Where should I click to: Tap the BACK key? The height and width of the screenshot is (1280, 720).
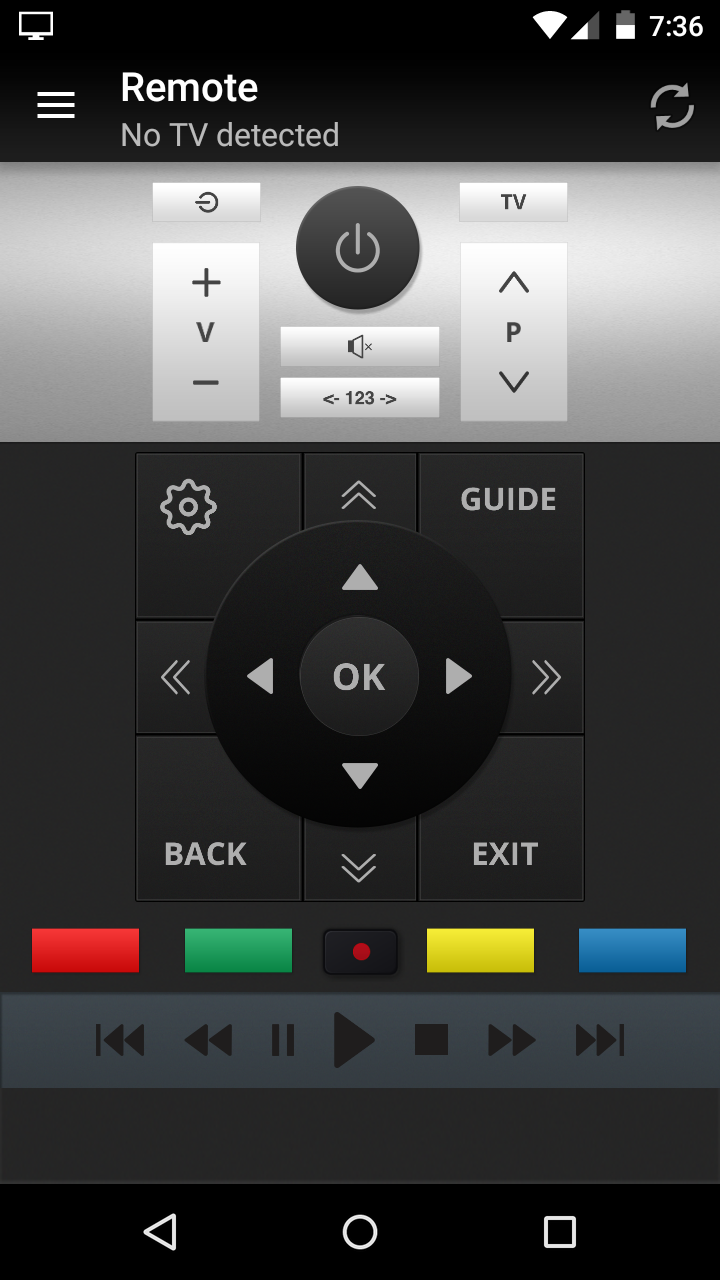tap(205, 854)
